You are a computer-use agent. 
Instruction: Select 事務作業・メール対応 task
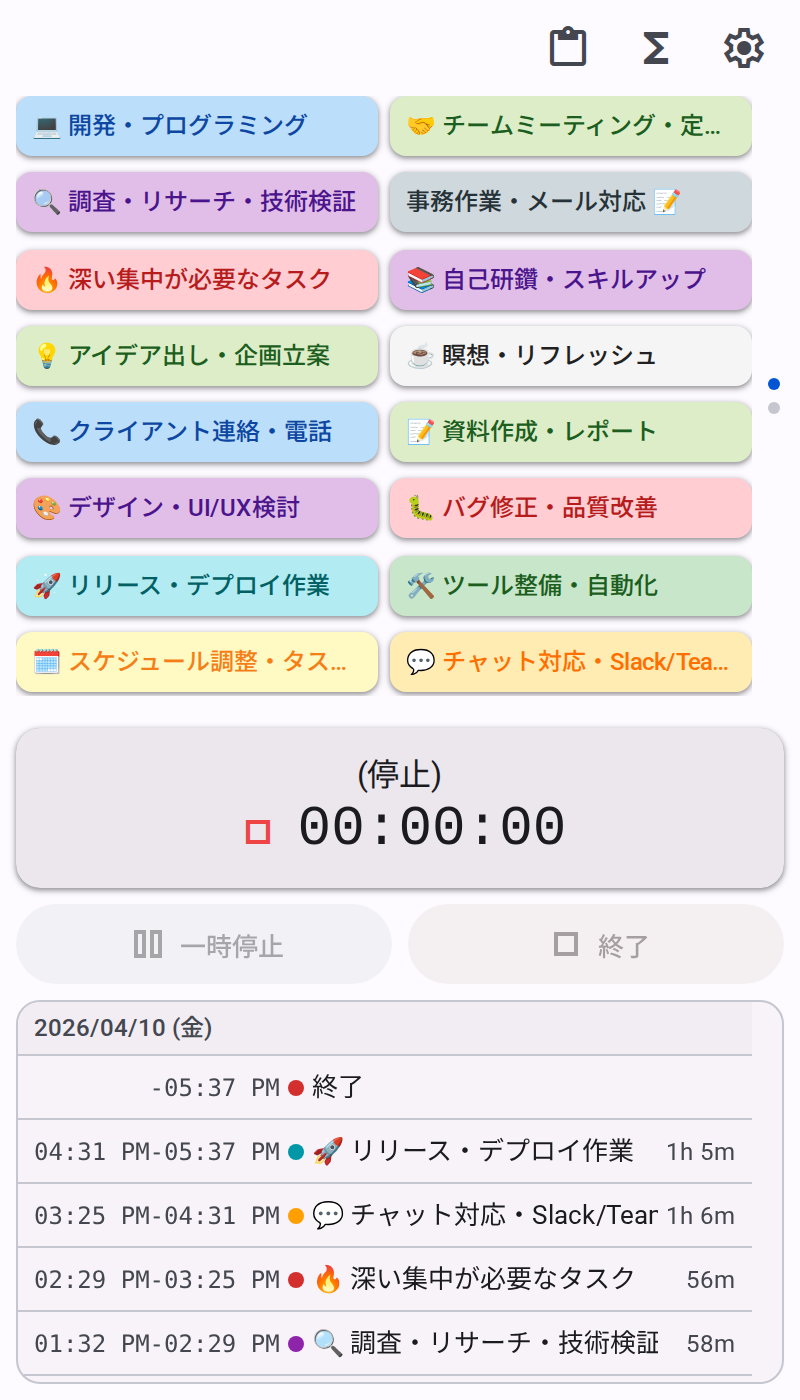pyautogui.click(x=570, y=202)
